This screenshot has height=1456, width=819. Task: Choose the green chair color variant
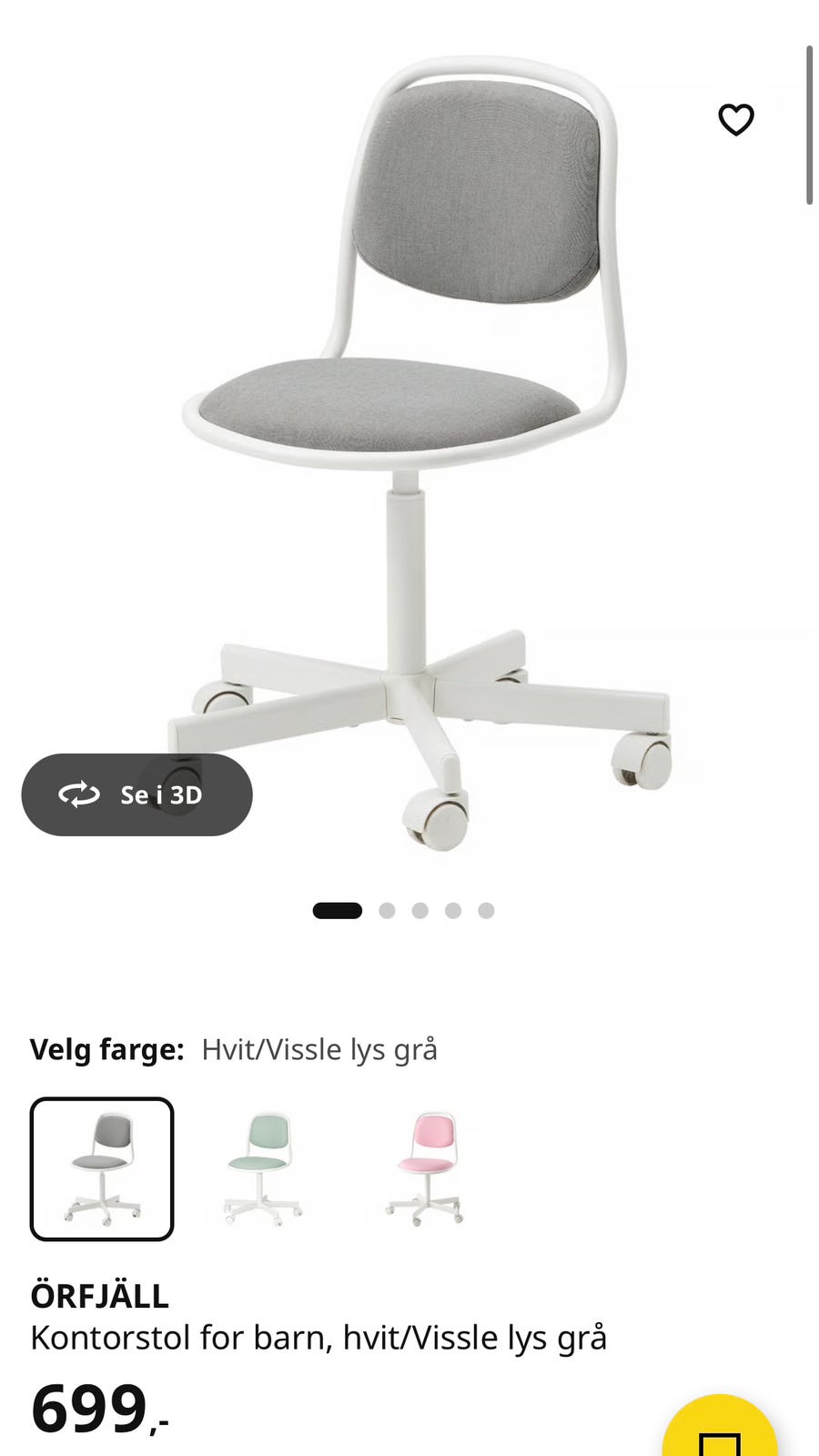[262, 1168]
